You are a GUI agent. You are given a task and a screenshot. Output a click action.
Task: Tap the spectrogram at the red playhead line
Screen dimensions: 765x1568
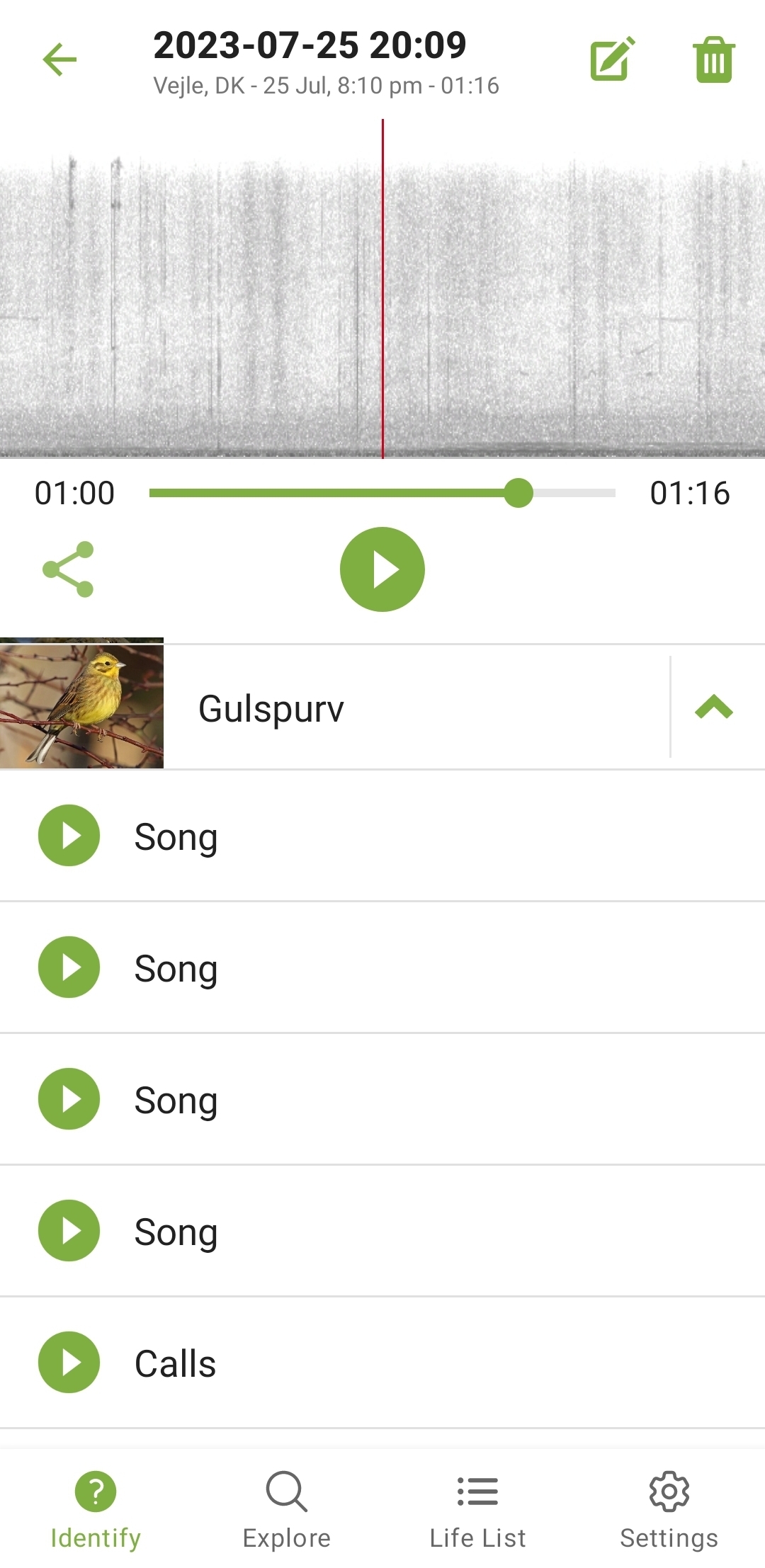click(382, 289)
